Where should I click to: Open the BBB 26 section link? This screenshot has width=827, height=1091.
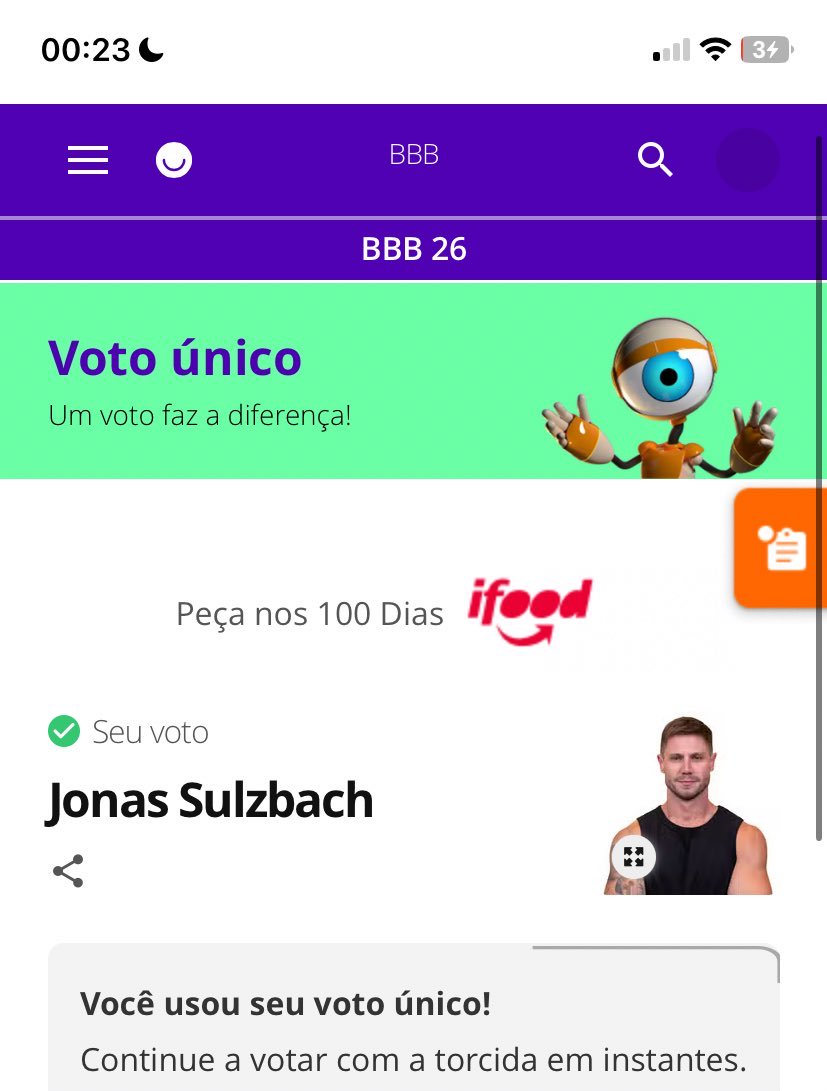coord(413,249)
